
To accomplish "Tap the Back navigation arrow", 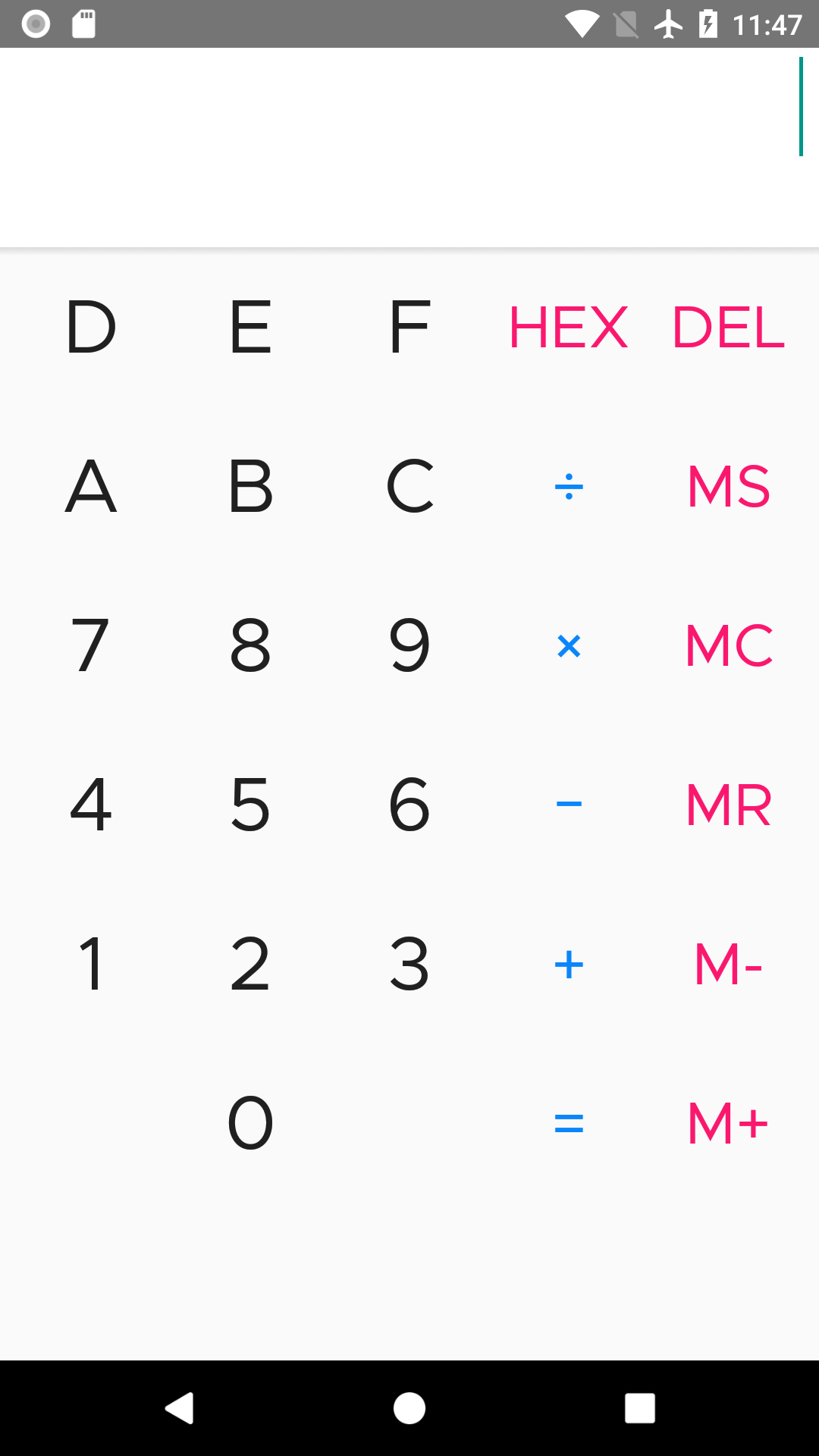I will pos(180,1408).
